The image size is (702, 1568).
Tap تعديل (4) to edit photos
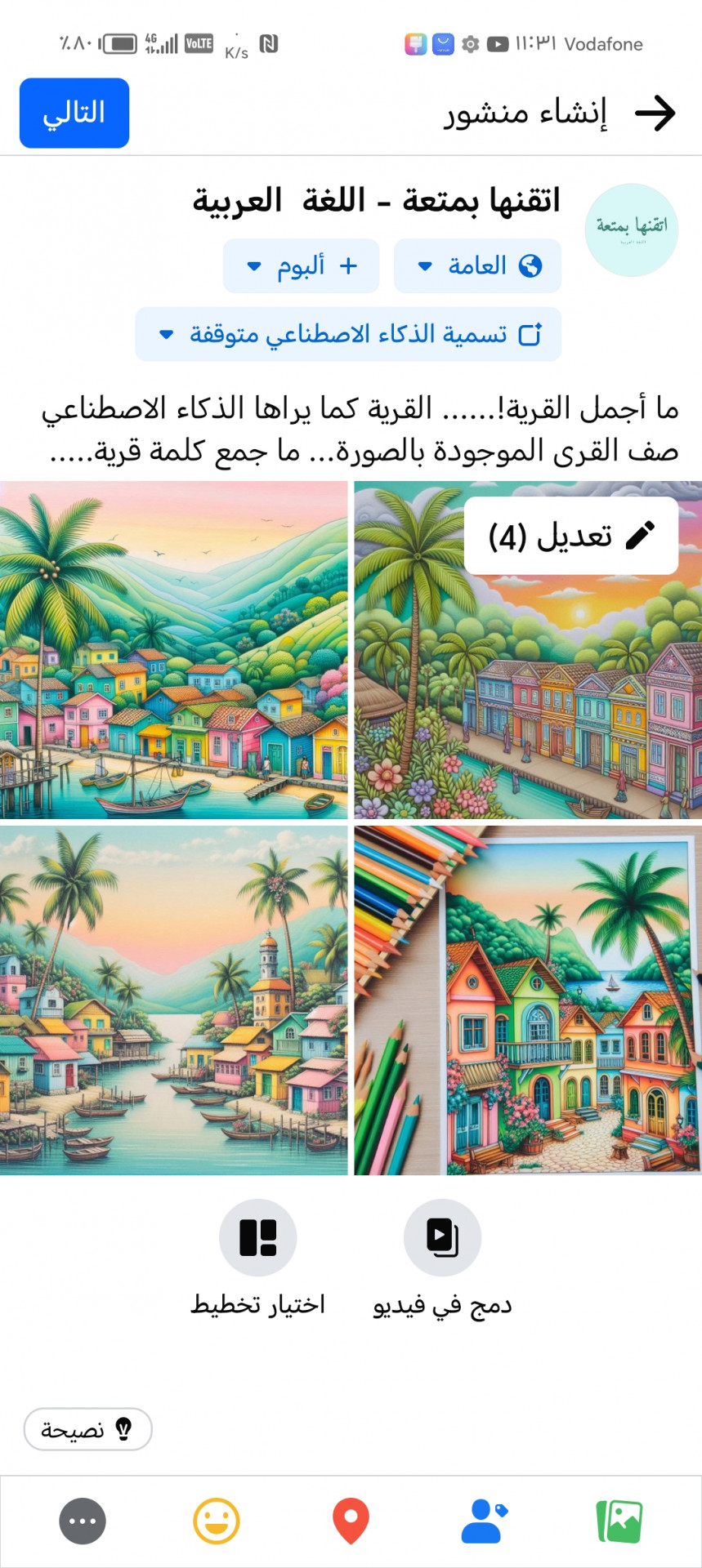[570, 536]
